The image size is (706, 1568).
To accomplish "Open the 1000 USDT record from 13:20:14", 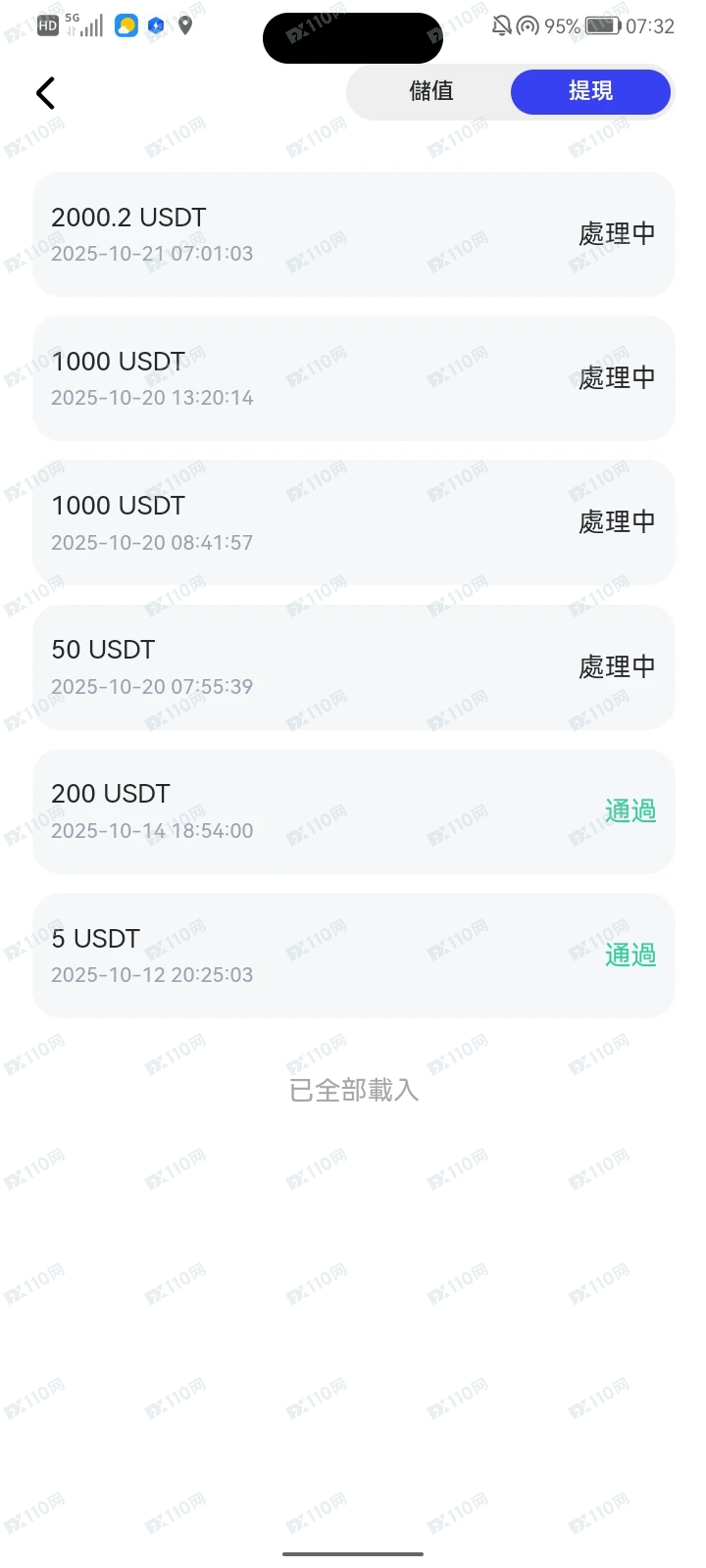I will 353,378.
